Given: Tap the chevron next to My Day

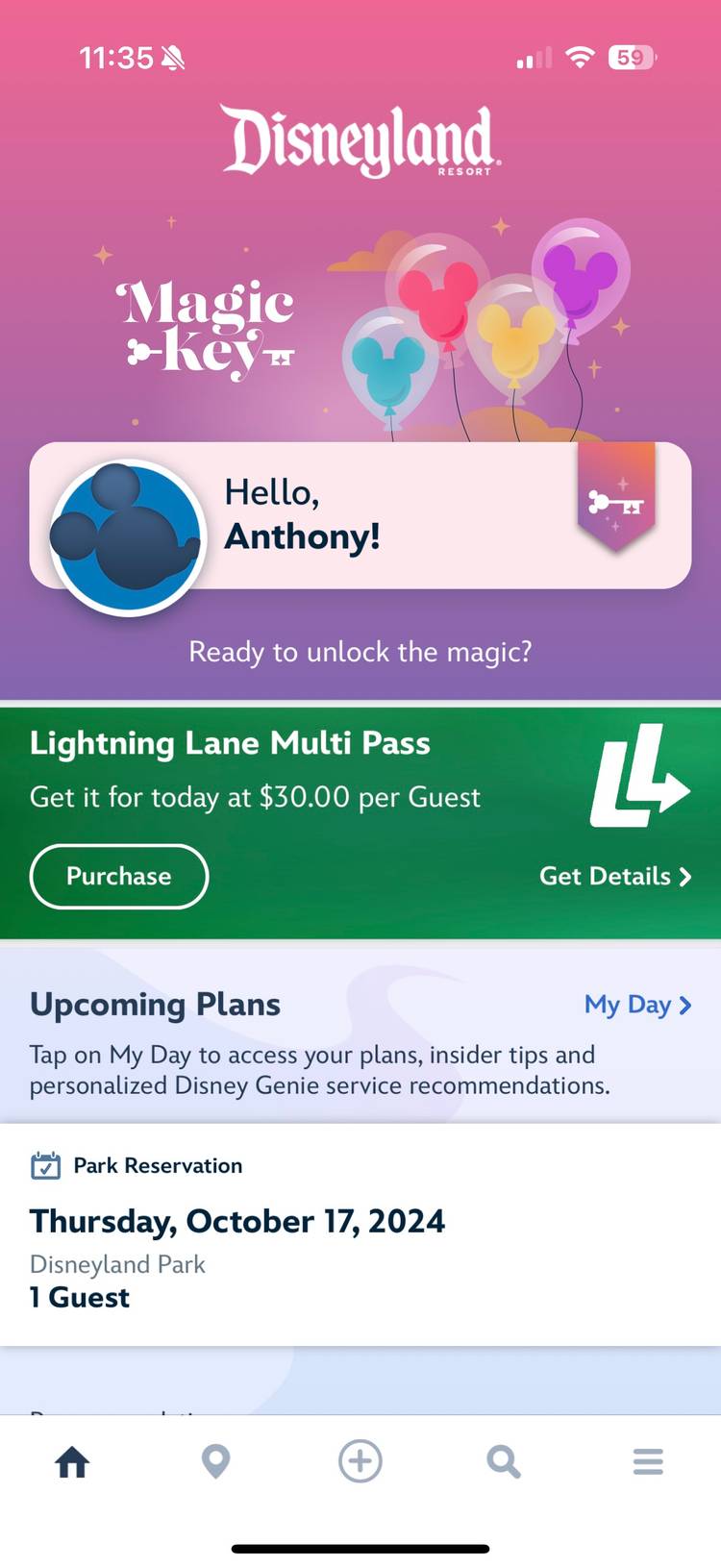Looking at the screenshot, I should point(685,1004).
